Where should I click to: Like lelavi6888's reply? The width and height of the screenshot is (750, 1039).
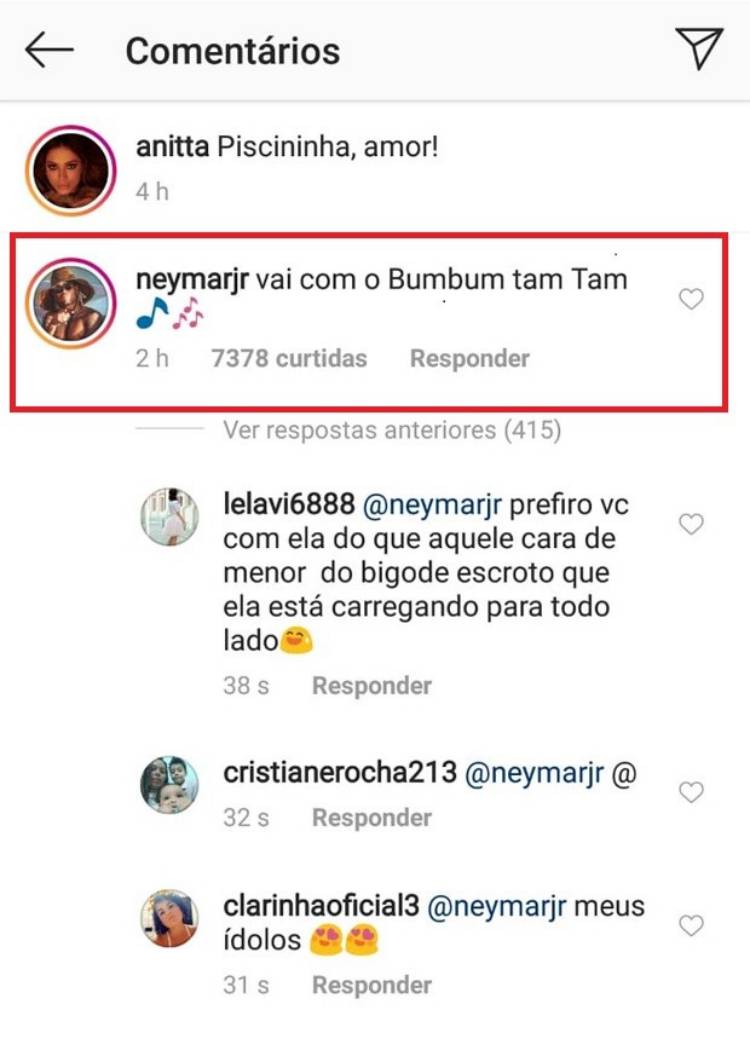click(x=691, y=524)
